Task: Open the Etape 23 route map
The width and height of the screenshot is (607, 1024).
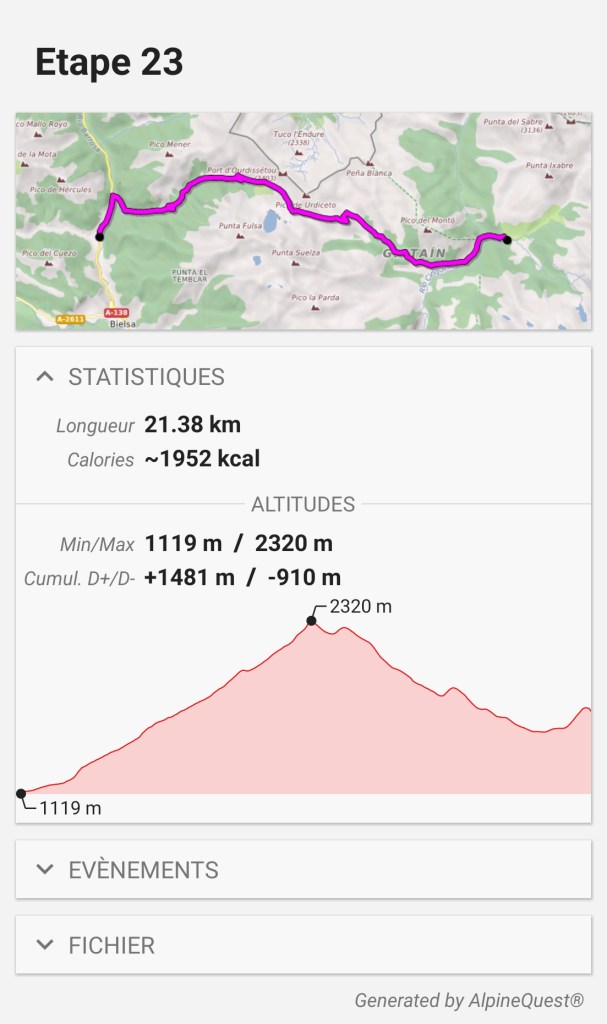Action: tap(303, 221)
